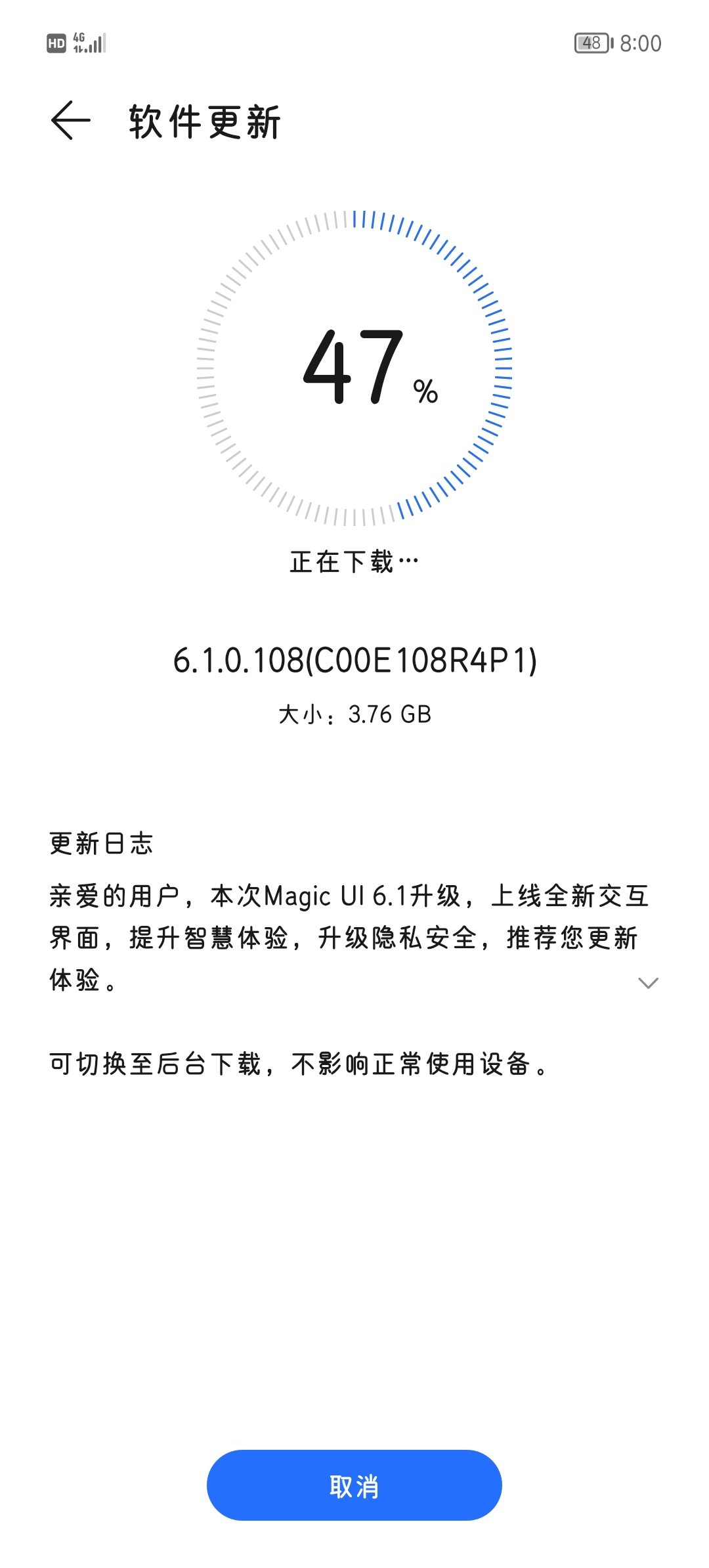
Task: Tap the 正在下载 status text
Action: coord(353,561)
